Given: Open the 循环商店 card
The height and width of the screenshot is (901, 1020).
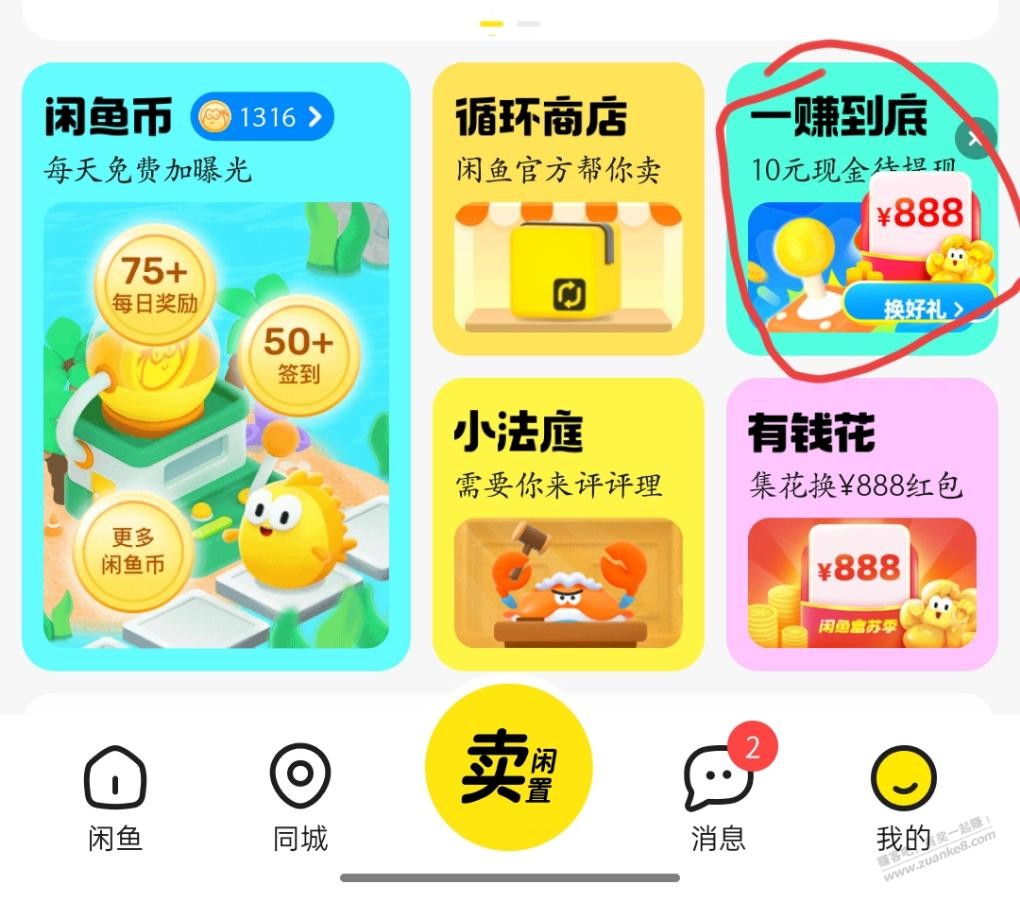Looking at the screenshot, I should point(567,210).
